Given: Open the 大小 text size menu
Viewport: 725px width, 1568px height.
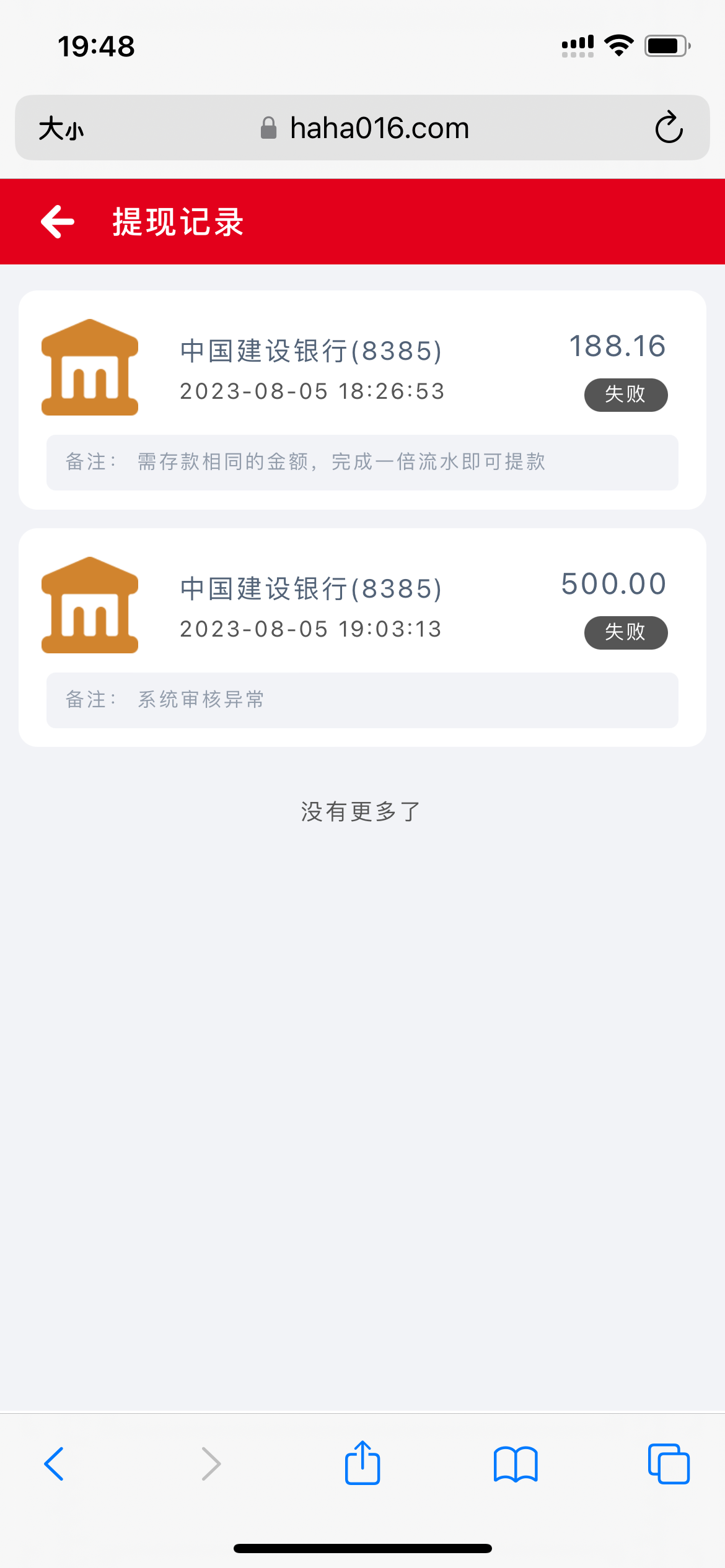Looking at the screenshot, I should (61, 129).
